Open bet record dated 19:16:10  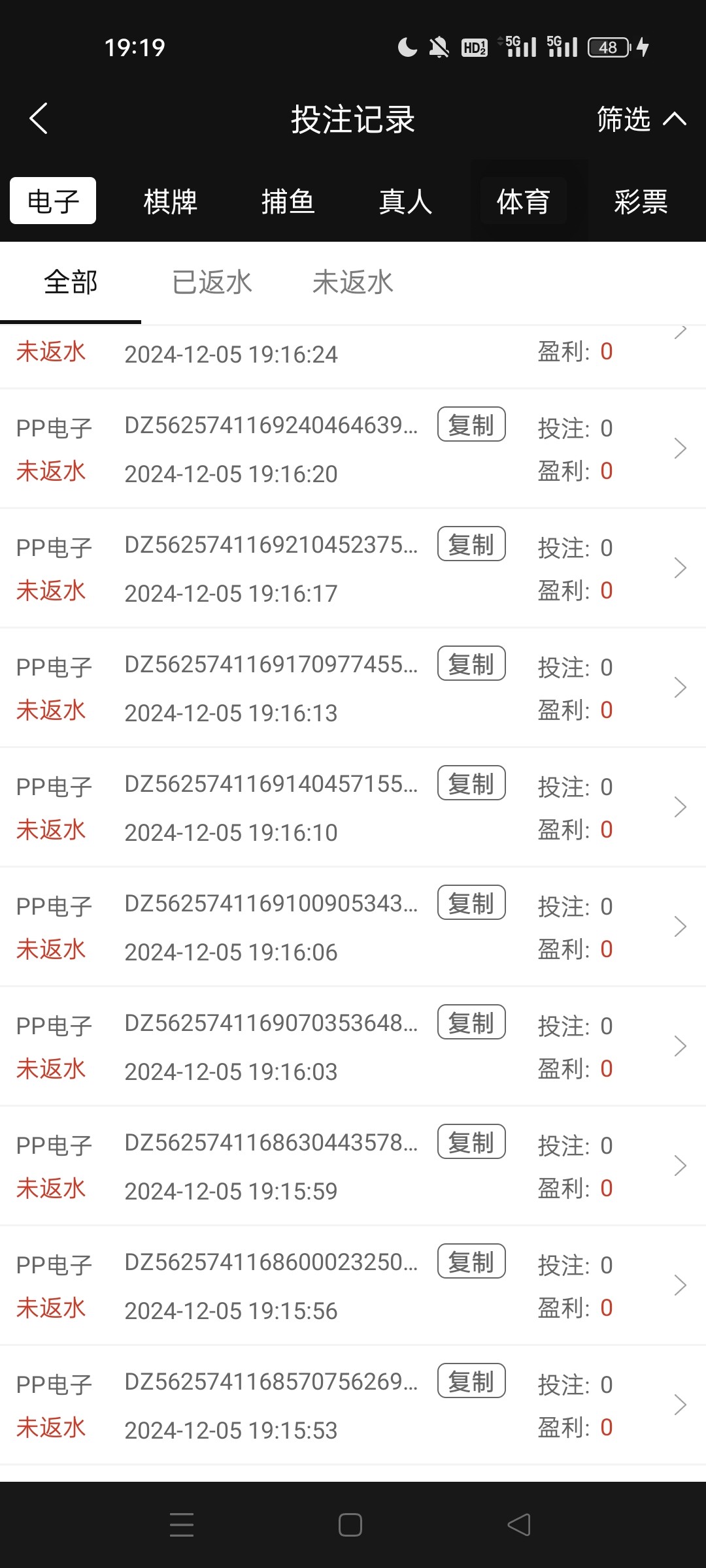(x=680, y=807)
